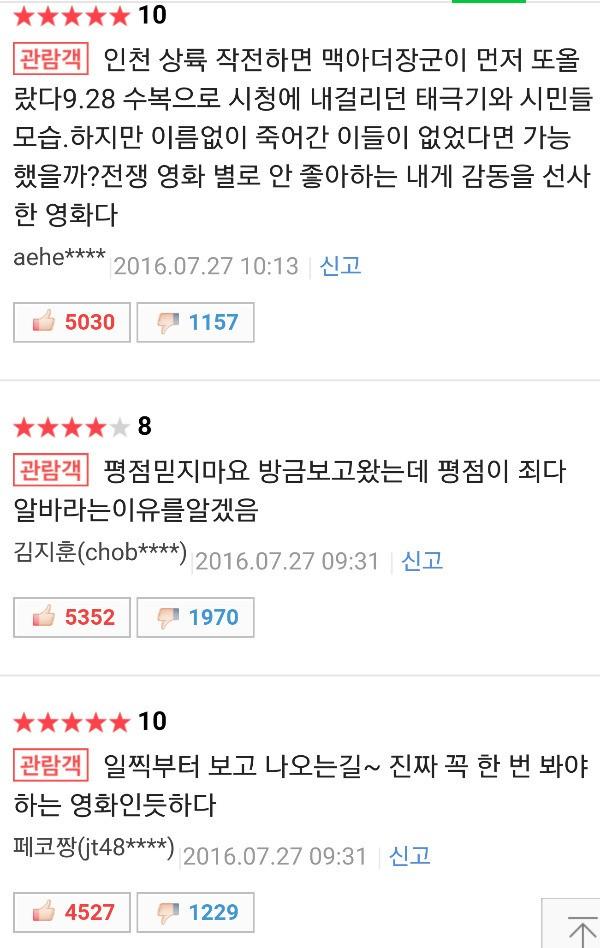Image resolution: width=600 pixels, height=948 pixels.
Task: Downvote the review by 페코짱(jt48****)
Action: click(x=195, y=912)
